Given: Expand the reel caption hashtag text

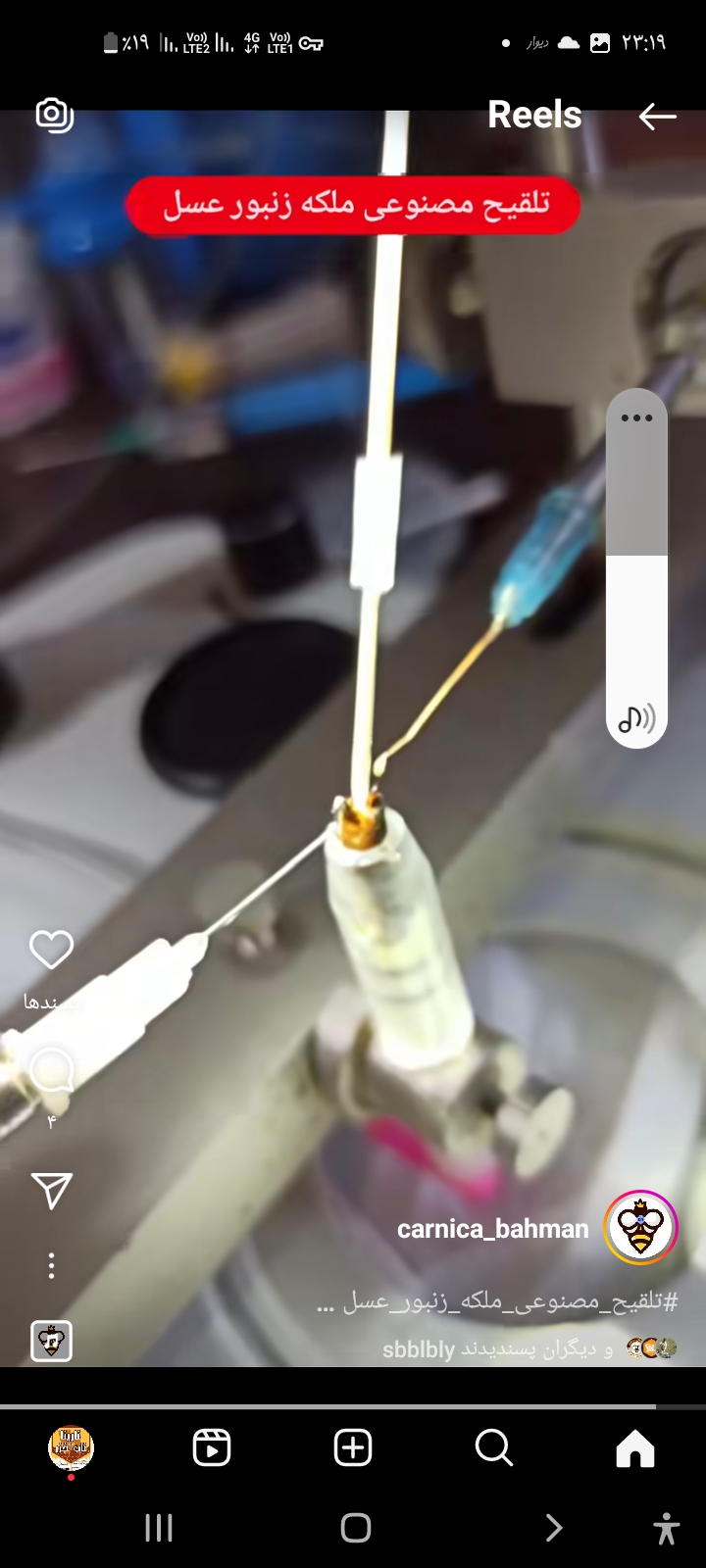Looking at the screenshot, I should coord(496,1302).
